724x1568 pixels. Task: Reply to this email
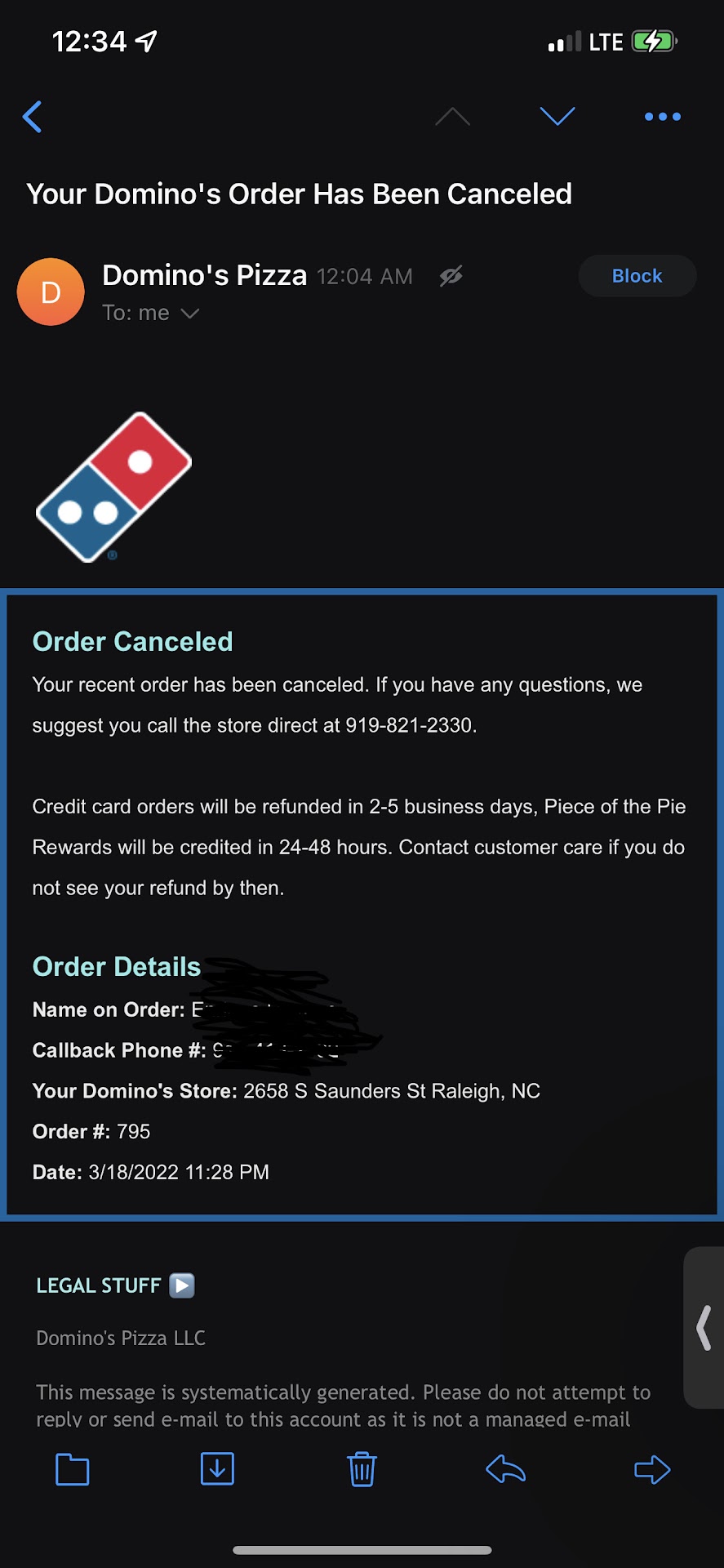pyautogui.click(x=506, y=1469)
